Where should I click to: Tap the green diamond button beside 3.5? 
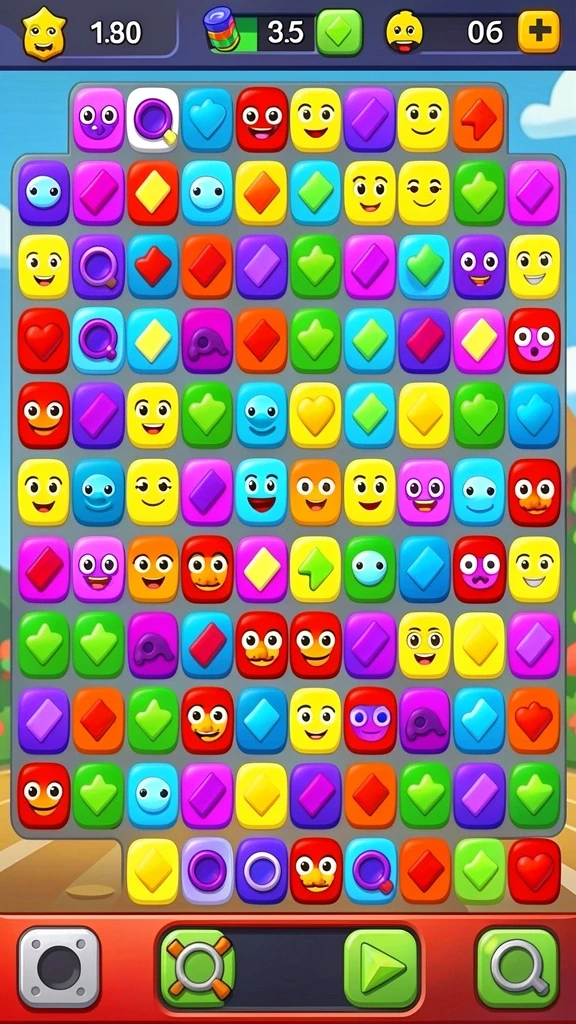[x=339, y=32]
